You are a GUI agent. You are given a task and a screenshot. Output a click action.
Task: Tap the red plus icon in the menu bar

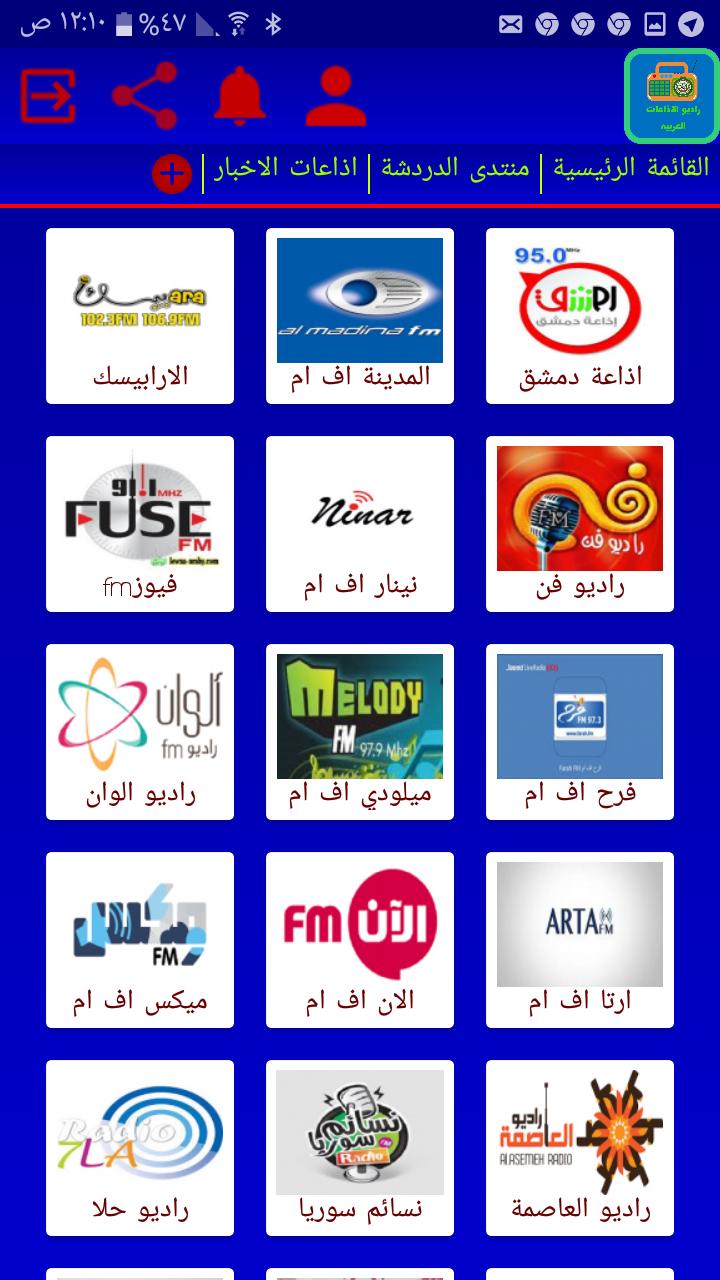tap(172, 174)
